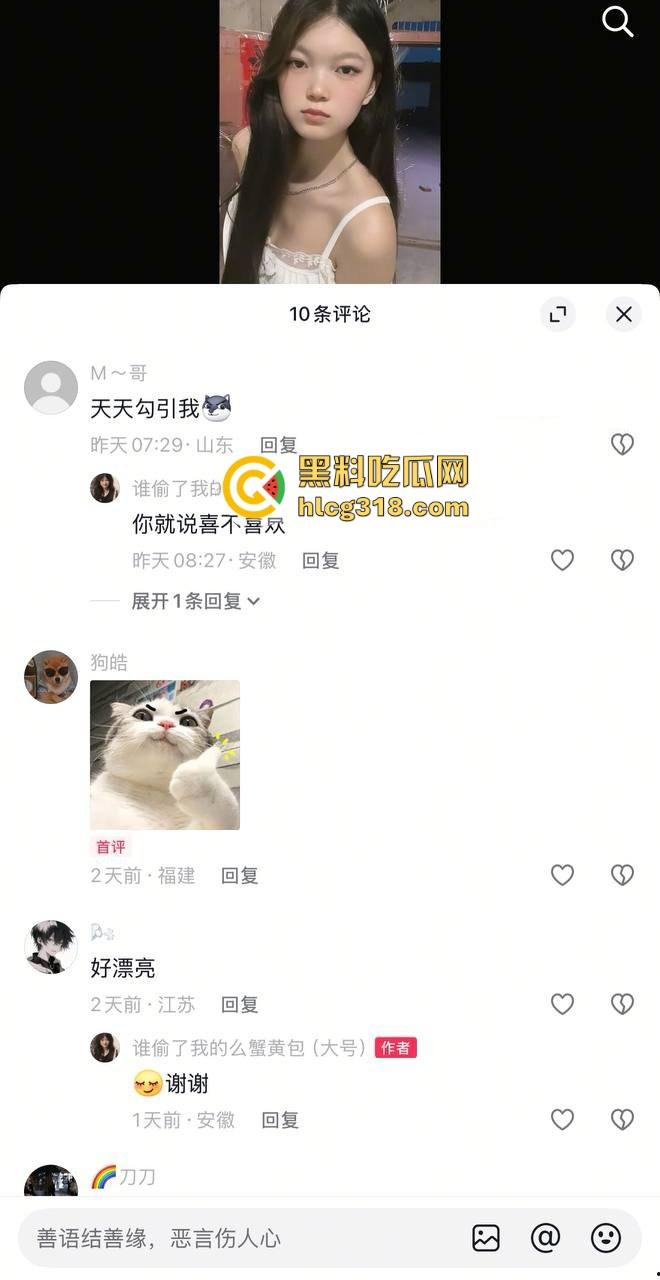Image resolution: width=660 pixels, height=1280 pixels.
Task: Close the comments panel
Action: (x=623, y=314)
